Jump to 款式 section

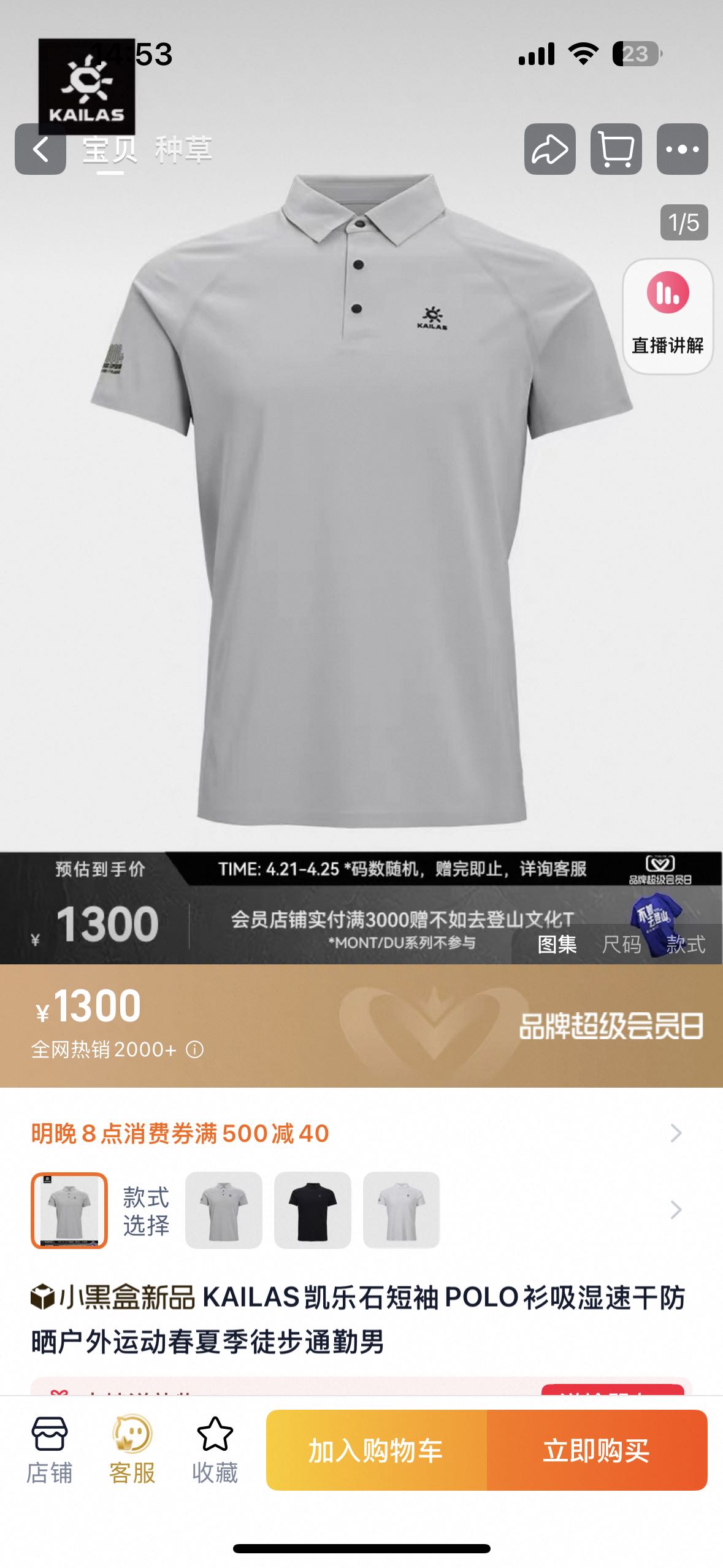[x=686, y=944]
